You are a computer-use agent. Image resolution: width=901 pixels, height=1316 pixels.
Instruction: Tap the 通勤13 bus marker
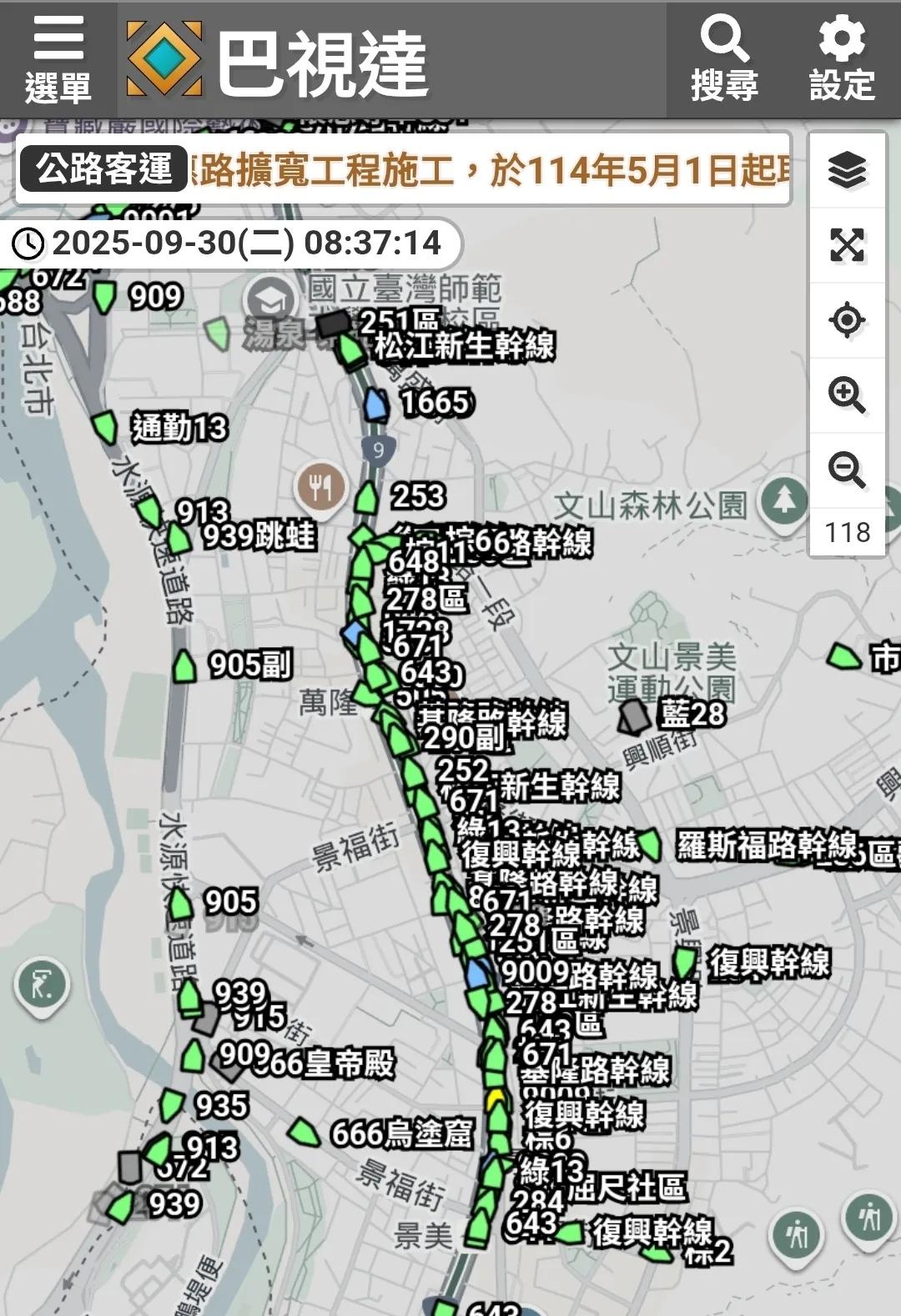pyautogui.click(x=105, y=428)
